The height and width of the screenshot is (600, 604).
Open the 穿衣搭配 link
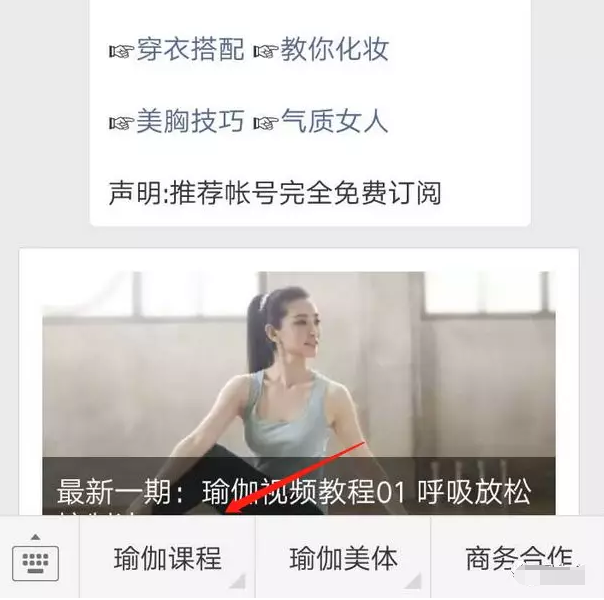pyautogui.click(x=188, y=50)
